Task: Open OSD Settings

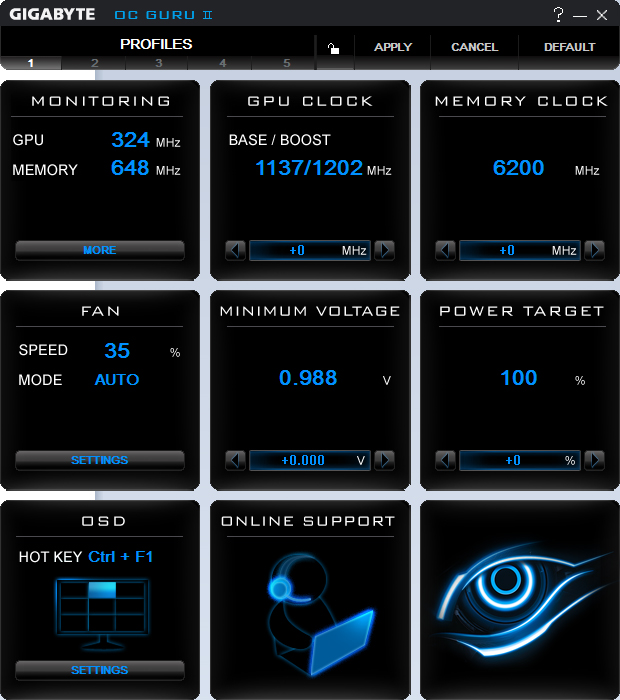Action: [100, 670]
